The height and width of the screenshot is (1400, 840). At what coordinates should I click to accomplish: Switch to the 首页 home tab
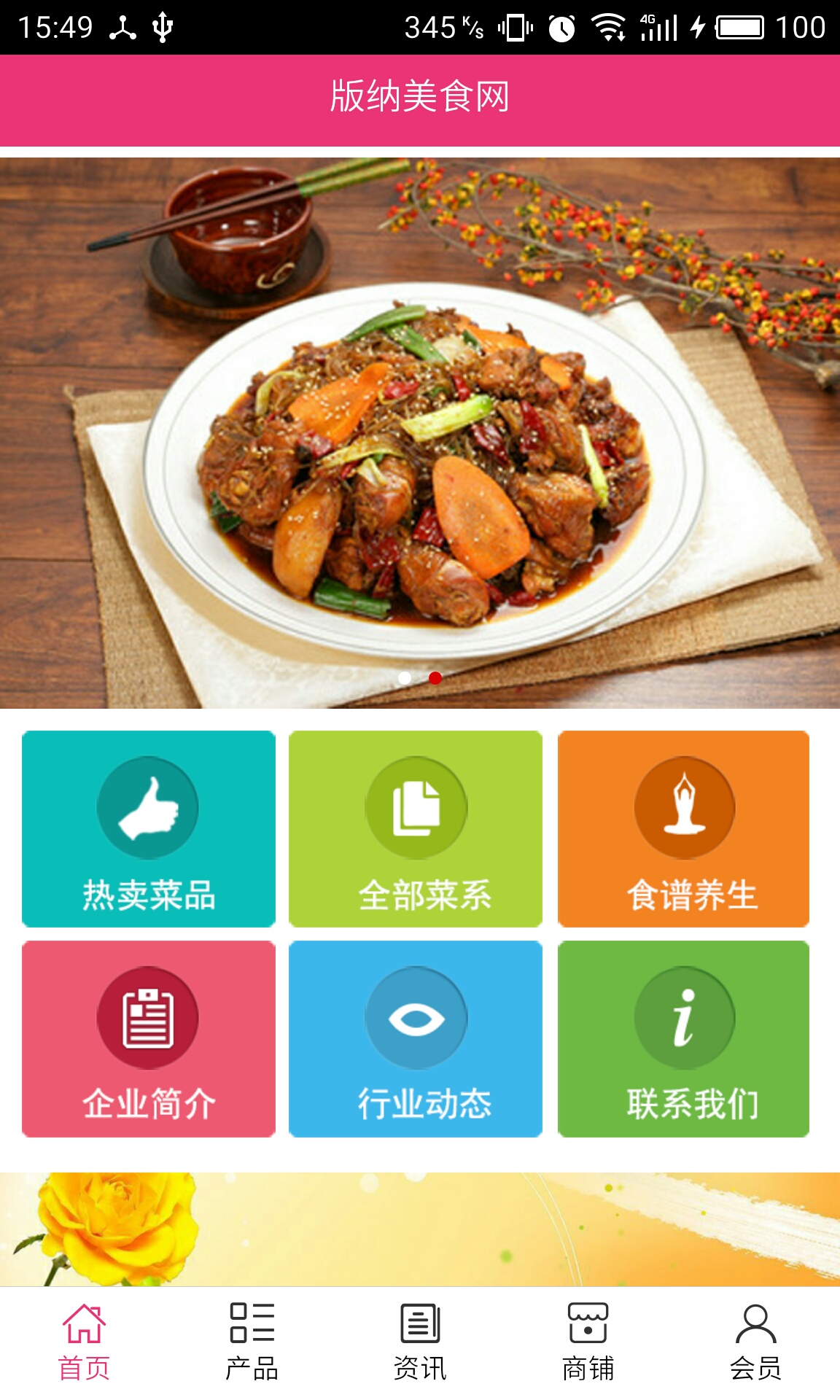point(84,1342)
